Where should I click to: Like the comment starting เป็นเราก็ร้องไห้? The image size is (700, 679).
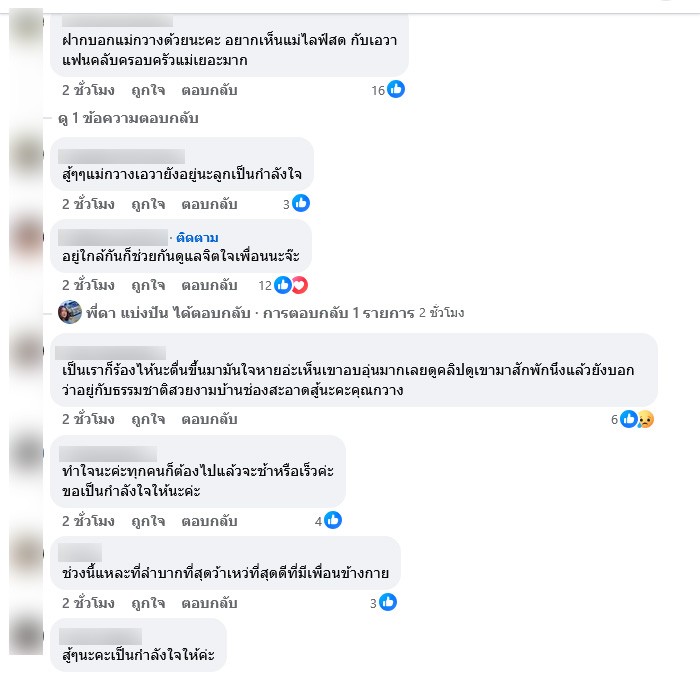pyautogui.click(x=148, y=420)
